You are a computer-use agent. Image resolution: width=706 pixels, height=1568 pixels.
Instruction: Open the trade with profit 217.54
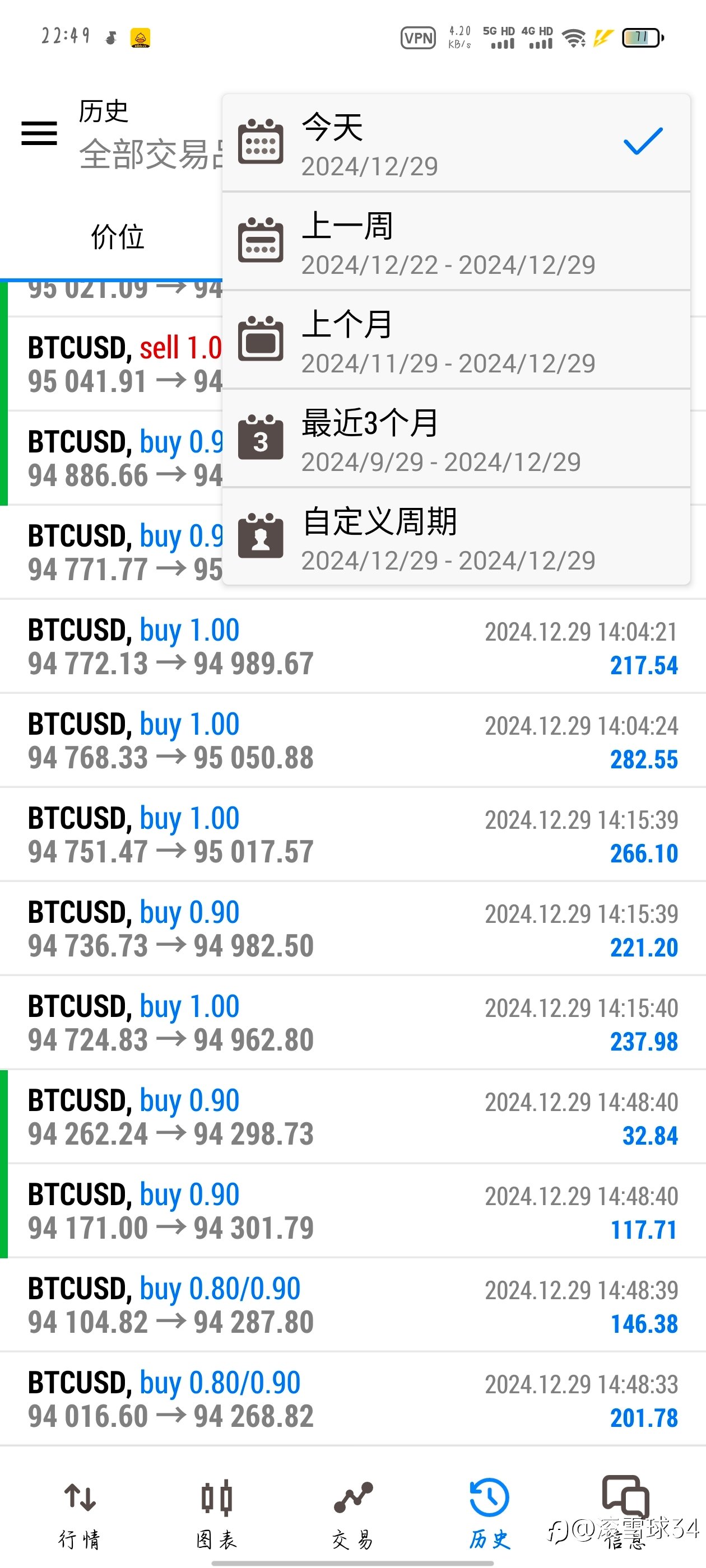coord(352,646)
